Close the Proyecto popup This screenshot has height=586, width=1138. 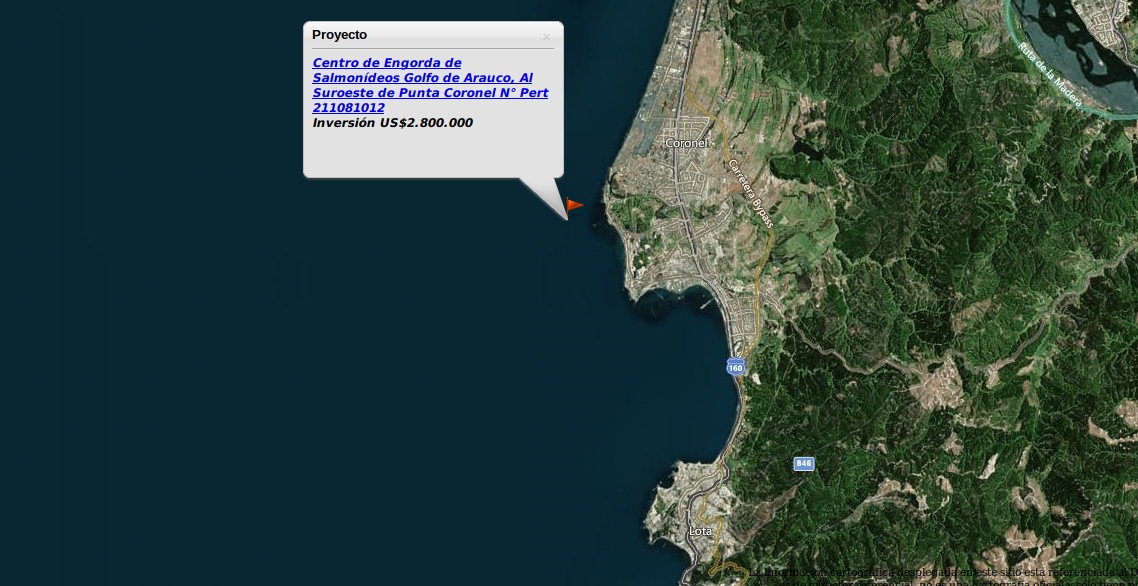(x=546, y=37)
